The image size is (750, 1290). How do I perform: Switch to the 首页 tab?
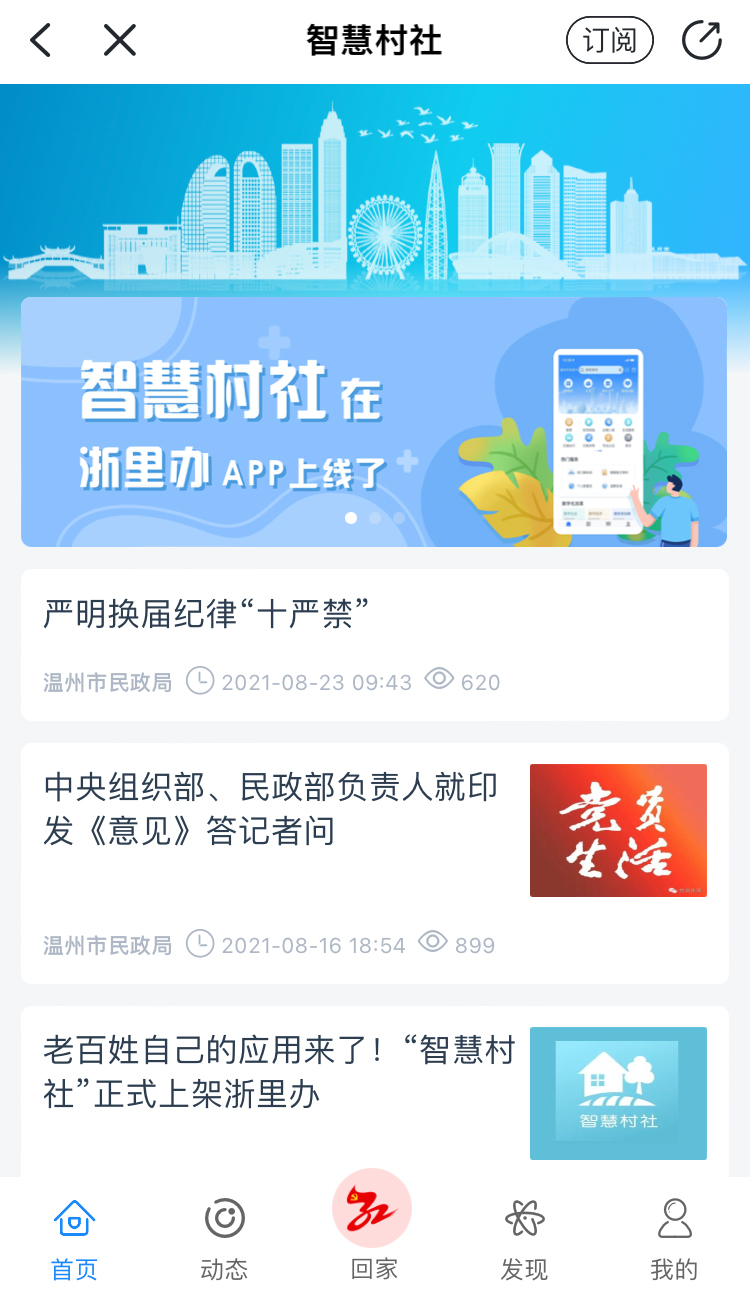coord(74,1239)
